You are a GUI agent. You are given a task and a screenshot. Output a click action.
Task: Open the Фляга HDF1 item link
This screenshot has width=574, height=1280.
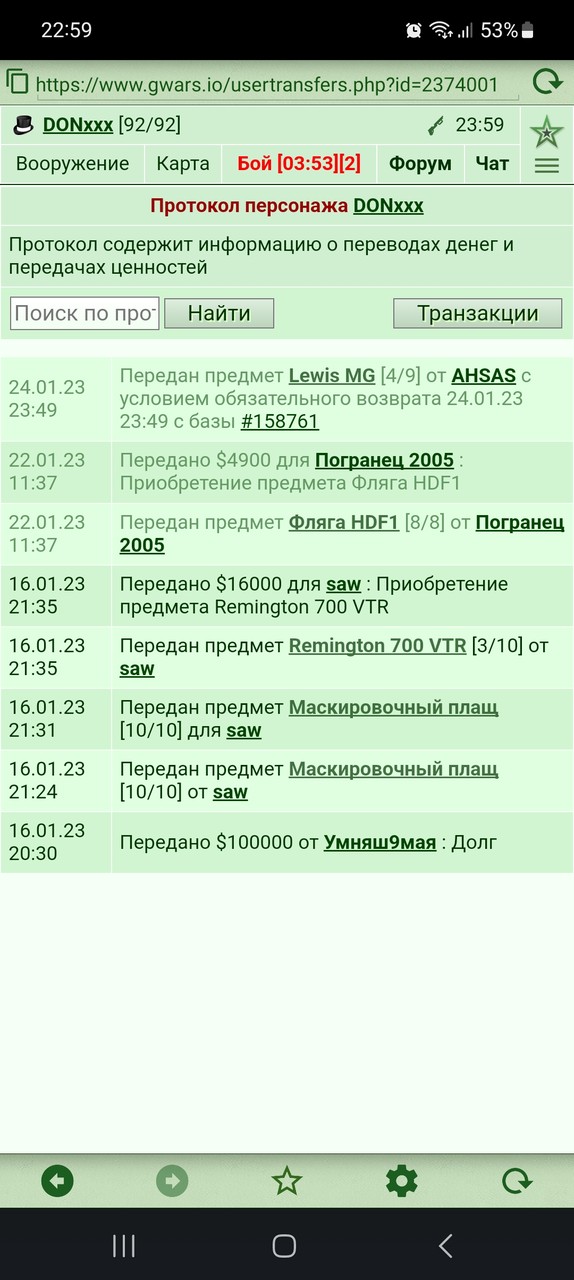click(x=344, y=523)
